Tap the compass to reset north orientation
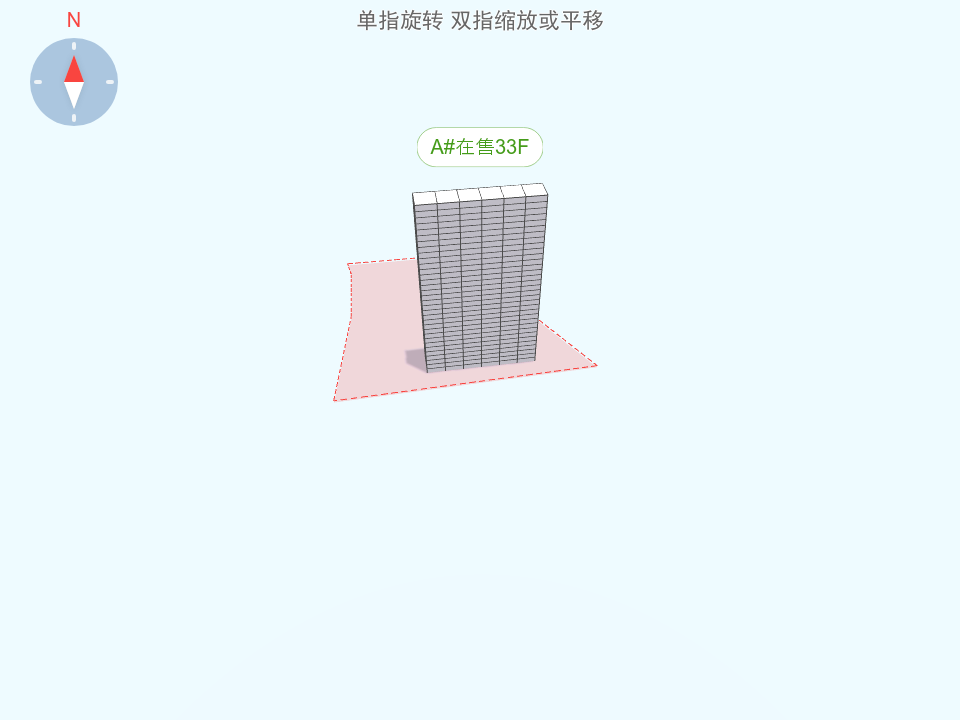Image resolution: width=960 pixels, height=720 pixels. (74, 82)
